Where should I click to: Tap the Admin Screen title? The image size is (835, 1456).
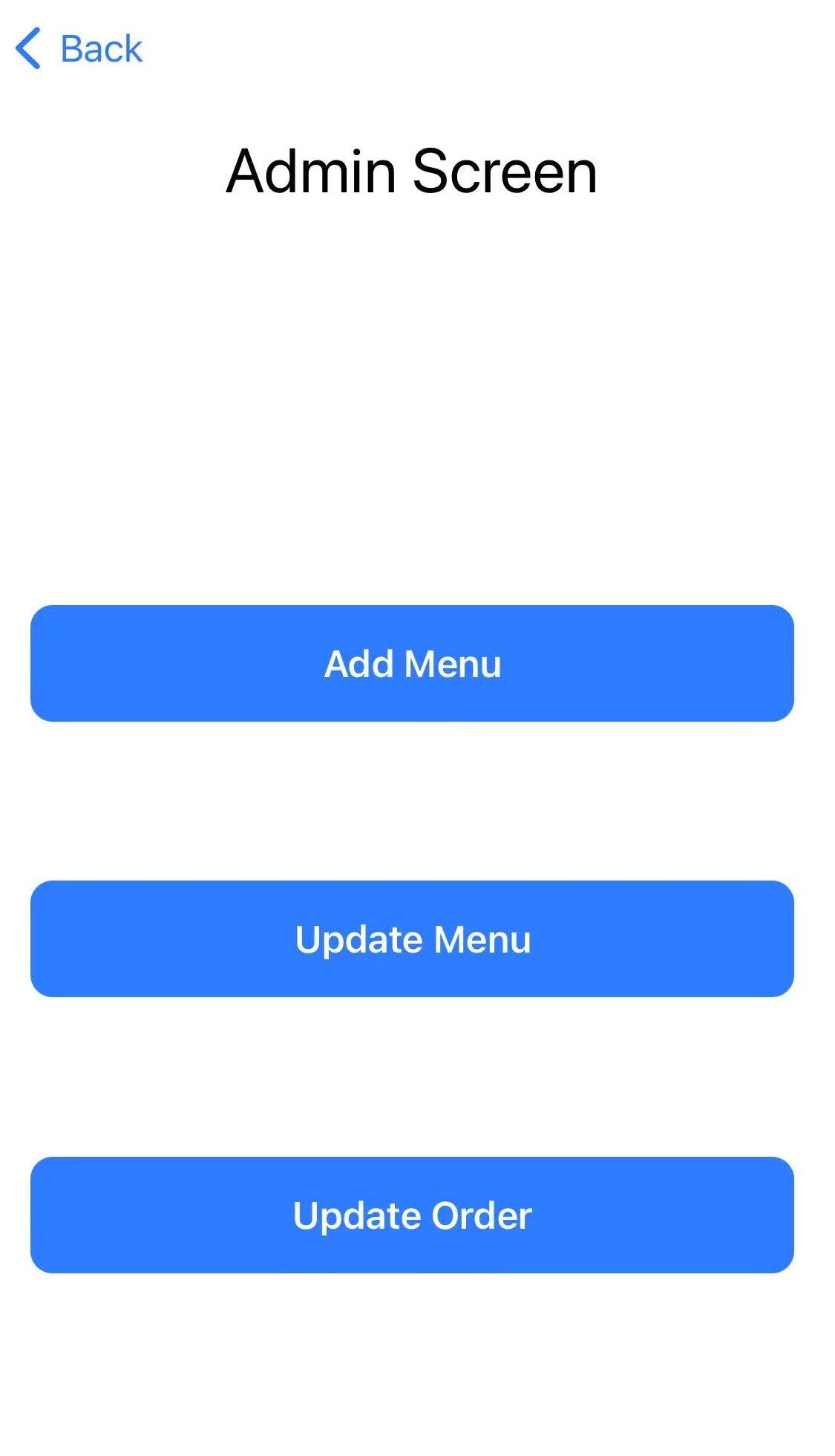click(x=413, y=171)
